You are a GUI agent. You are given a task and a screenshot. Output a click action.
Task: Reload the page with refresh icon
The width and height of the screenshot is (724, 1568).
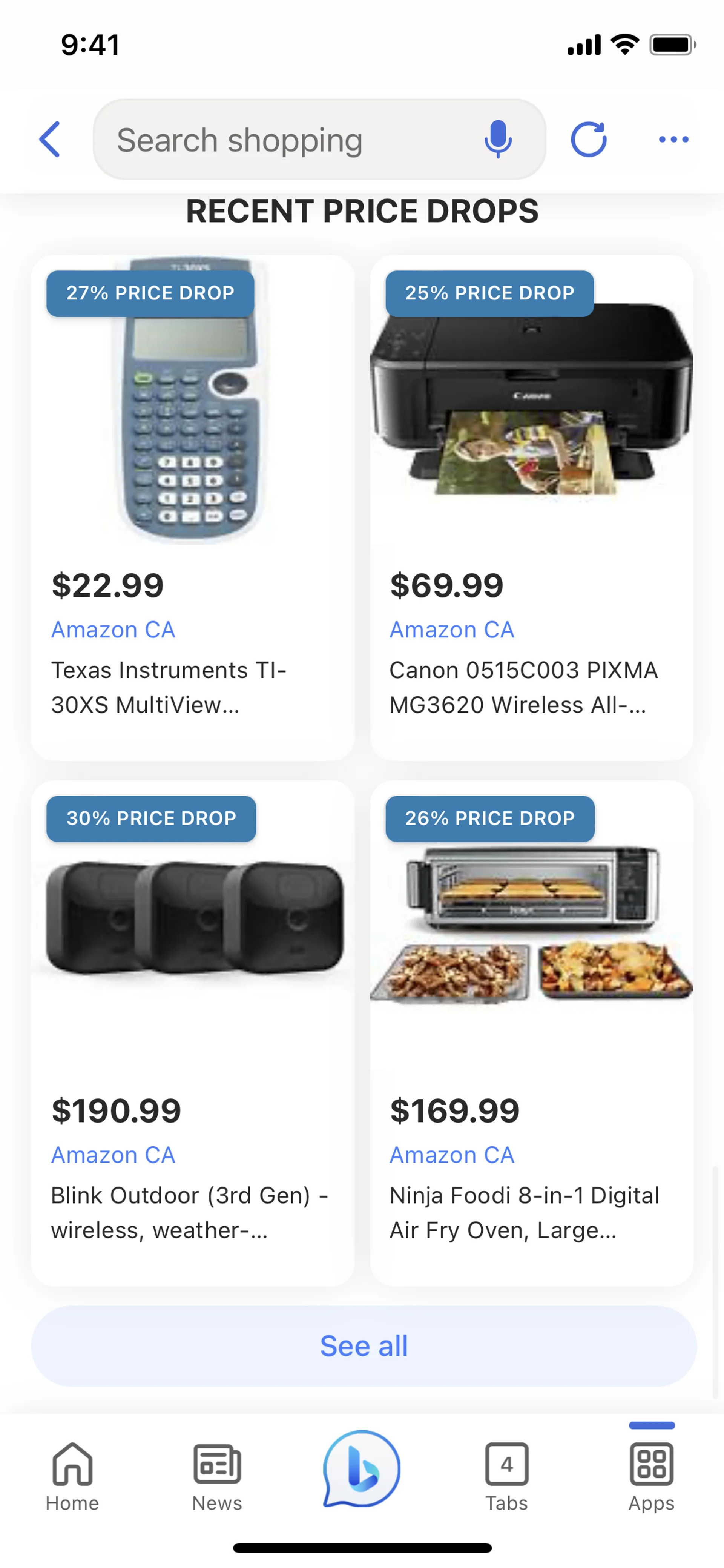[x=588, y=140]
